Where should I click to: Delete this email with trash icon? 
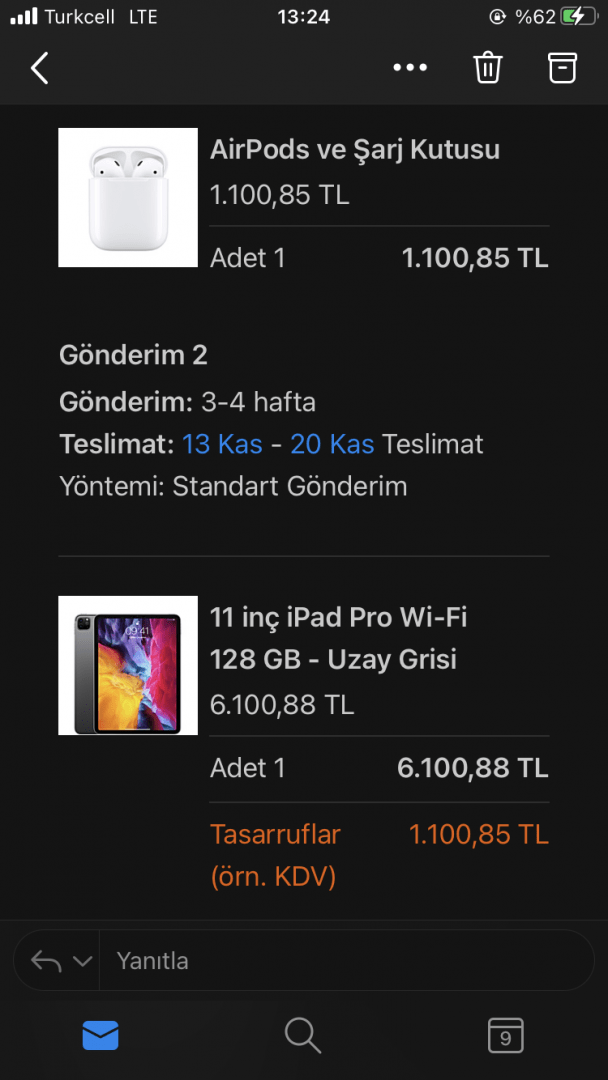[487, 68]
